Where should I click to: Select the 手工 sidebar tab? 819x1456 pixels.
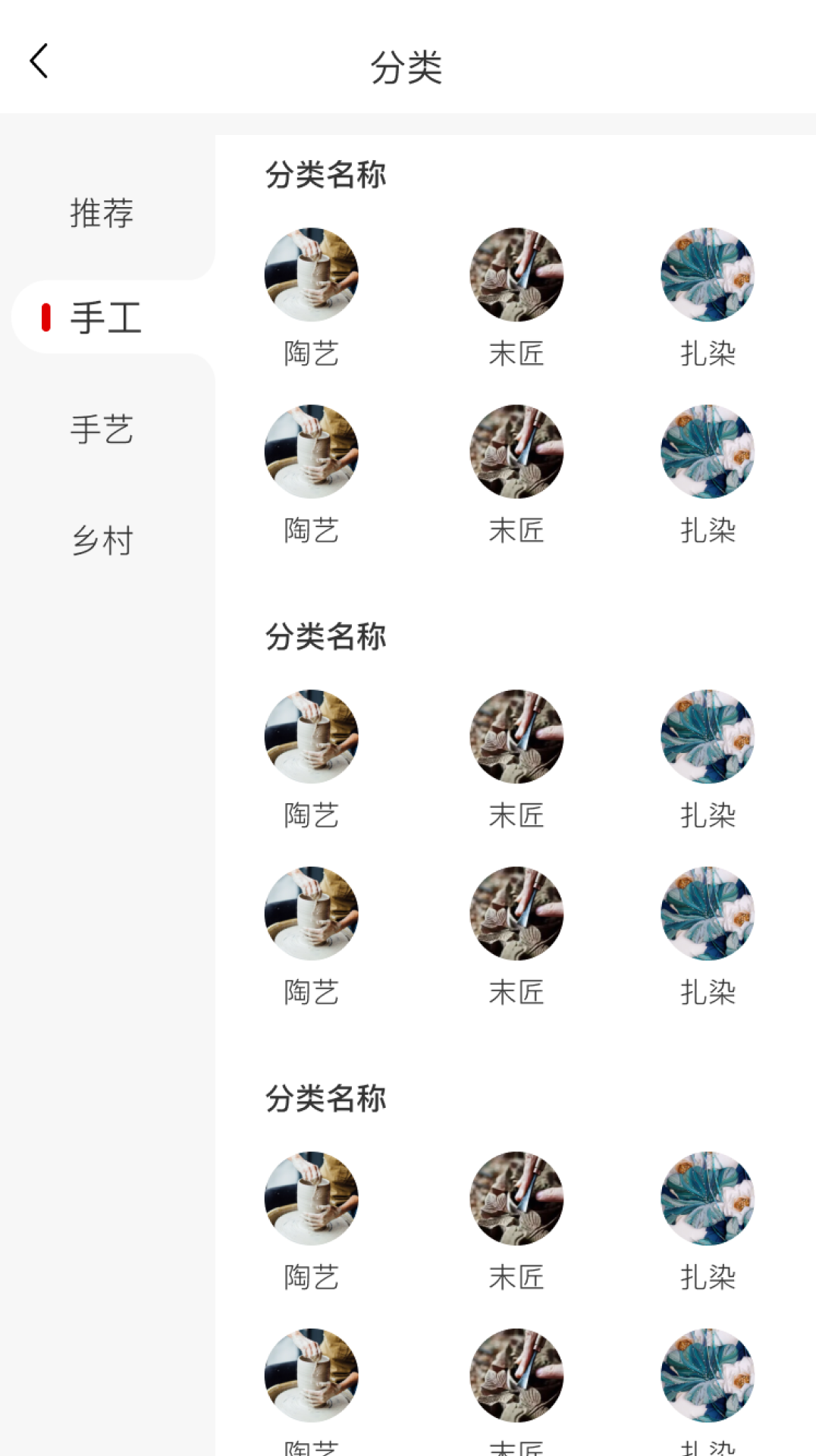105,318
